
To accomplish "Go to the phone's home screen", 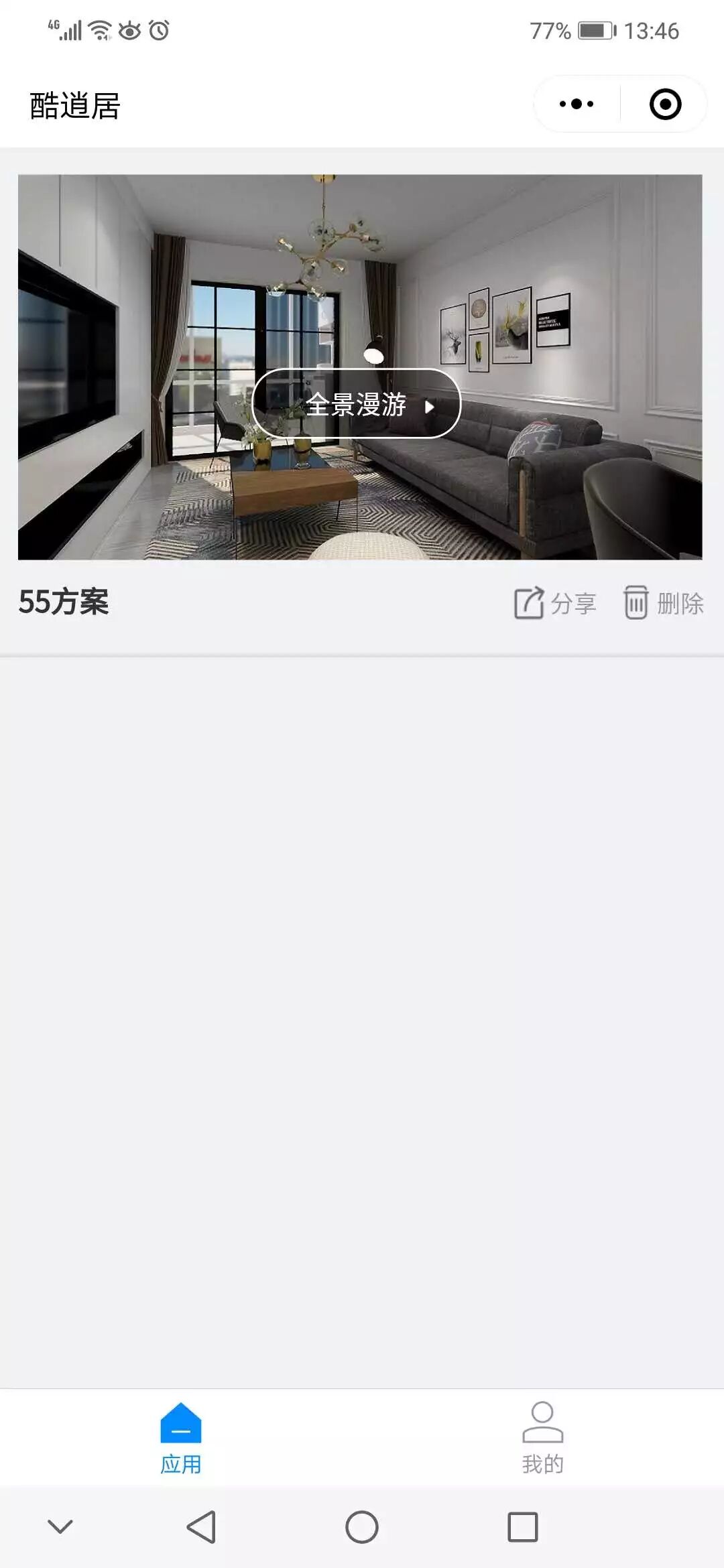I will 362,1527.
